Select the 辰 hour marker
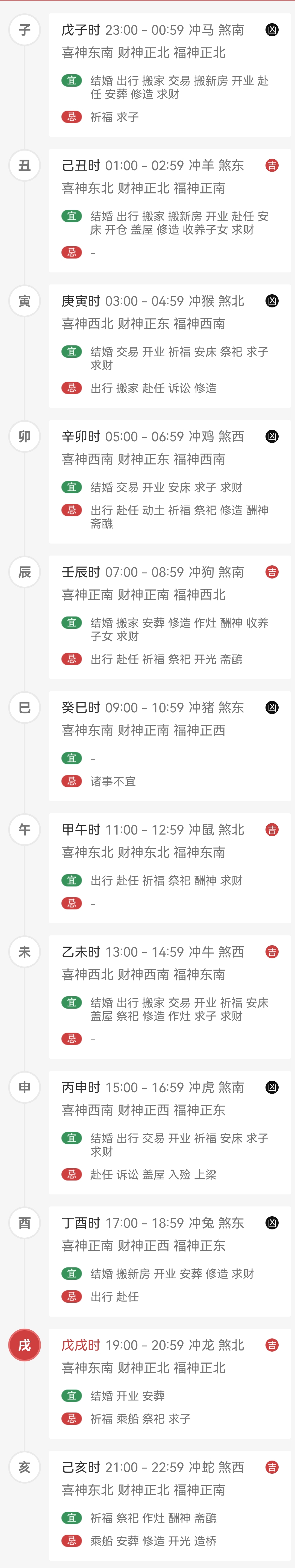This screenshot has height=1568, width=295. point(24,572)
